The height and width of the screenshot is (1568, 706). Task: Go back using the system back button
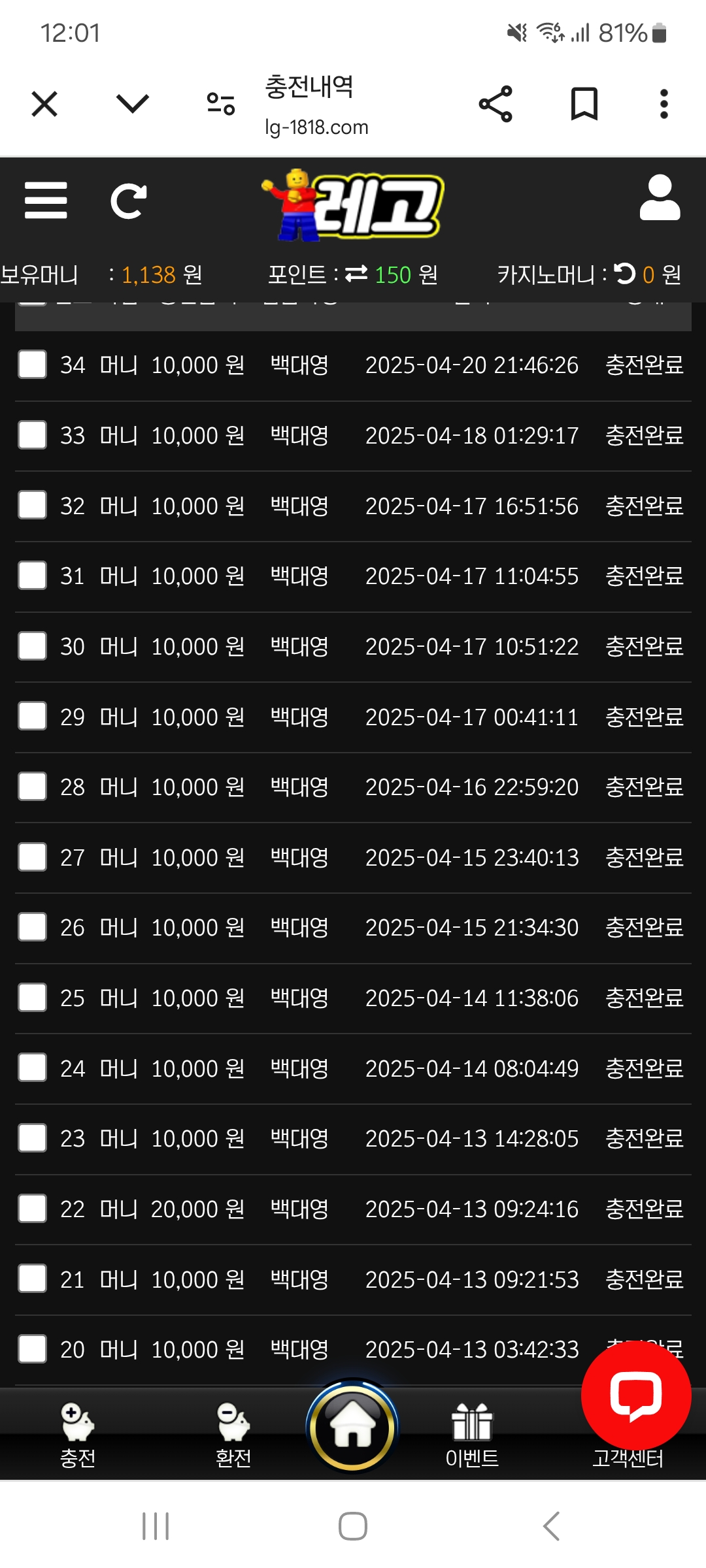[551, 1526]
